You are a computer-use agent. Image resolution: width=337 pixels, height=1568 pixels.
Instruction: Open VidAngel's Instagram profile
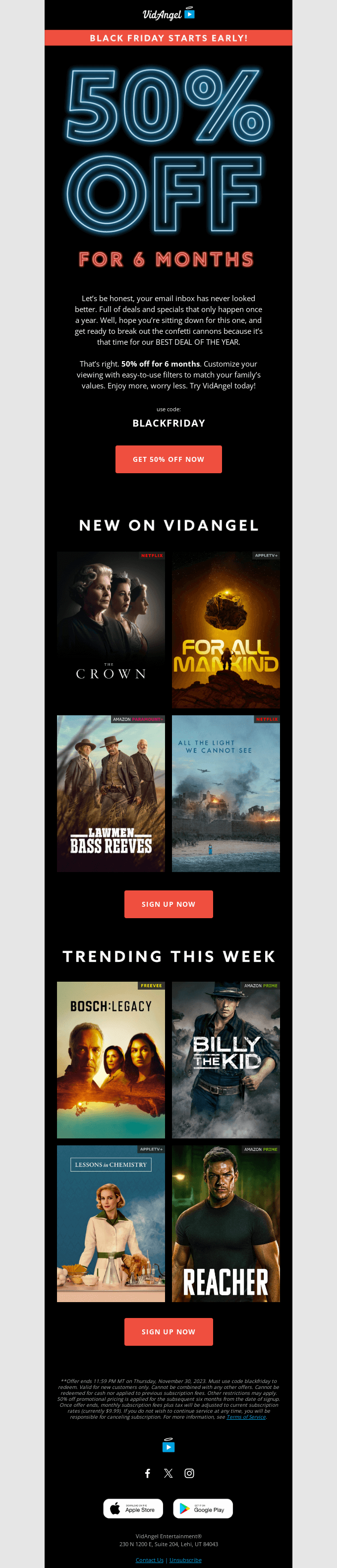(189, 1473)
